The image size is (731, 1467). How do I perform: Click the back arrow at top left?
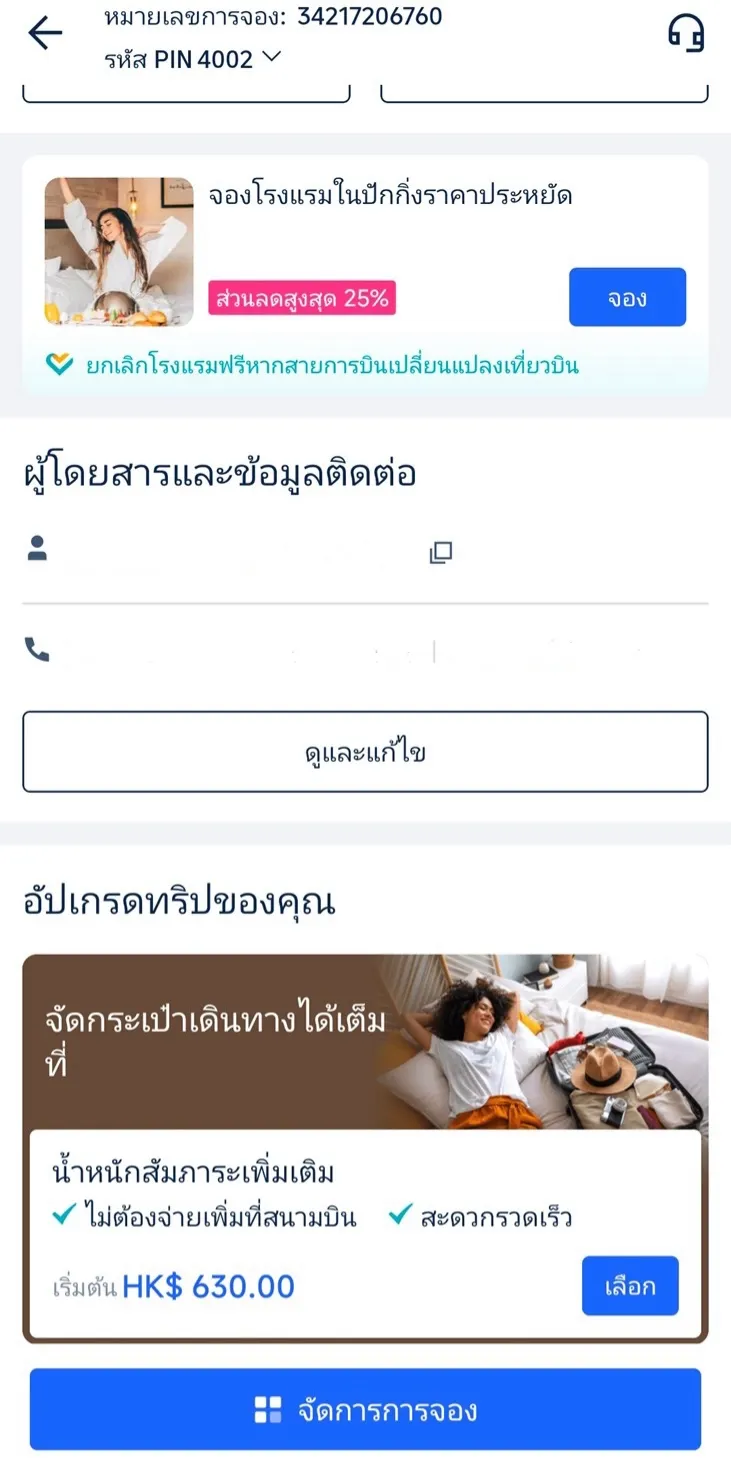tap(44, 33)
